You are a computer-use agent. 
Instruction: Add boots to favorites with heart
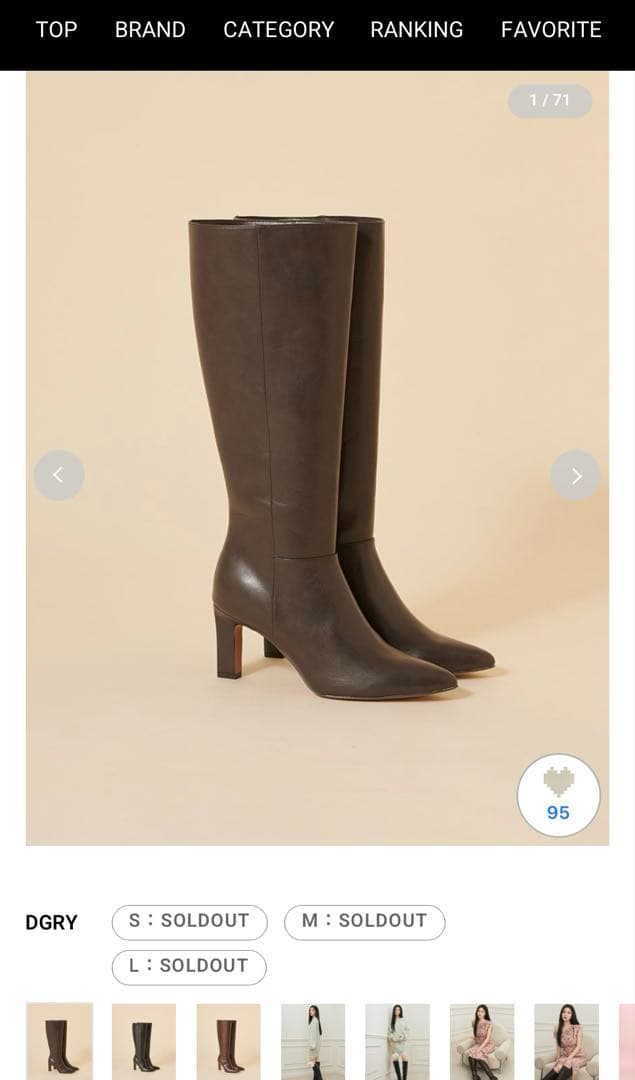[558, 795]
